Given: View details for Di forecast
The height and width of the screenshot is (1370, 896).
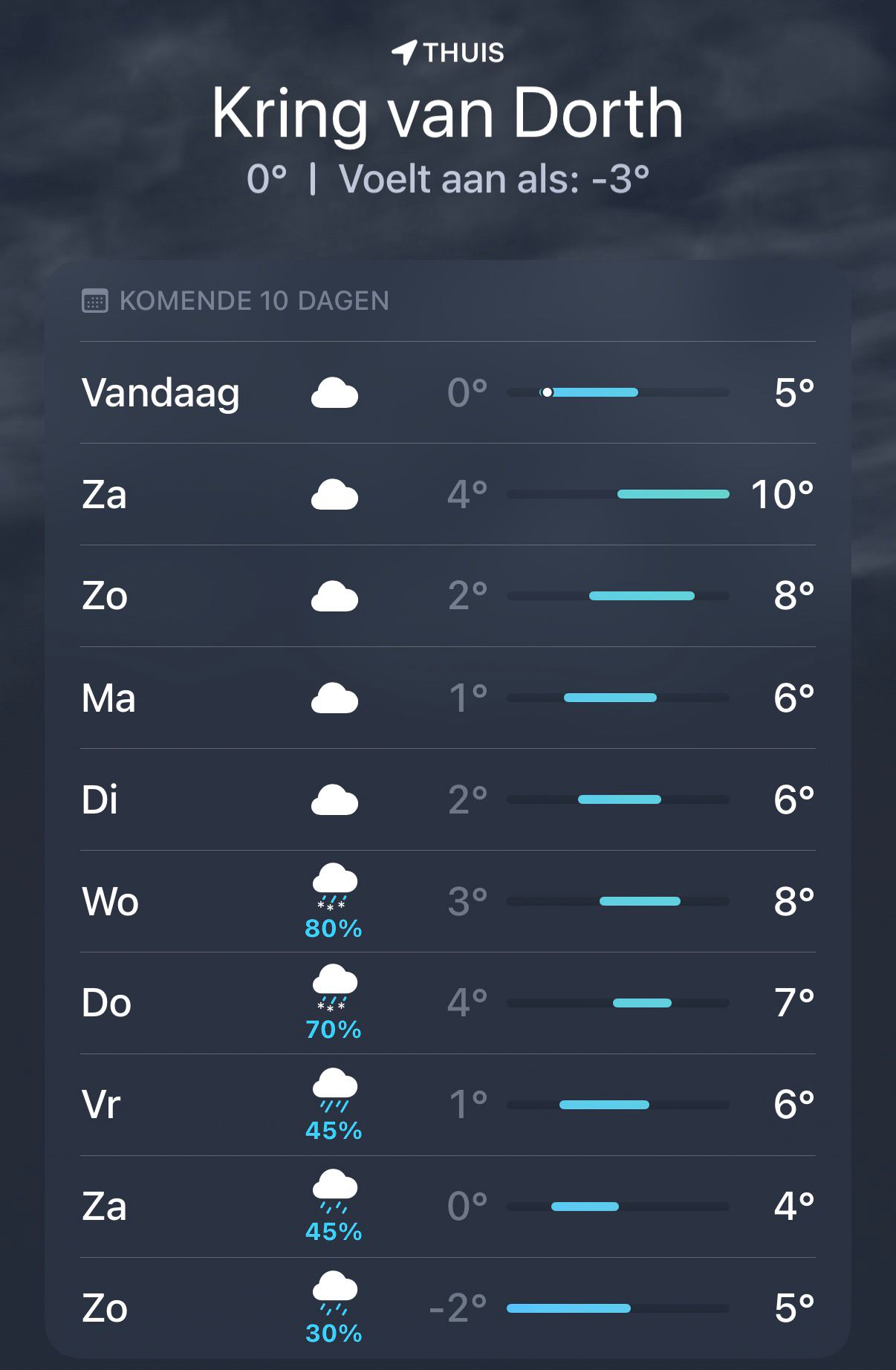Looking at the screenshot, I should pos(447,799).
